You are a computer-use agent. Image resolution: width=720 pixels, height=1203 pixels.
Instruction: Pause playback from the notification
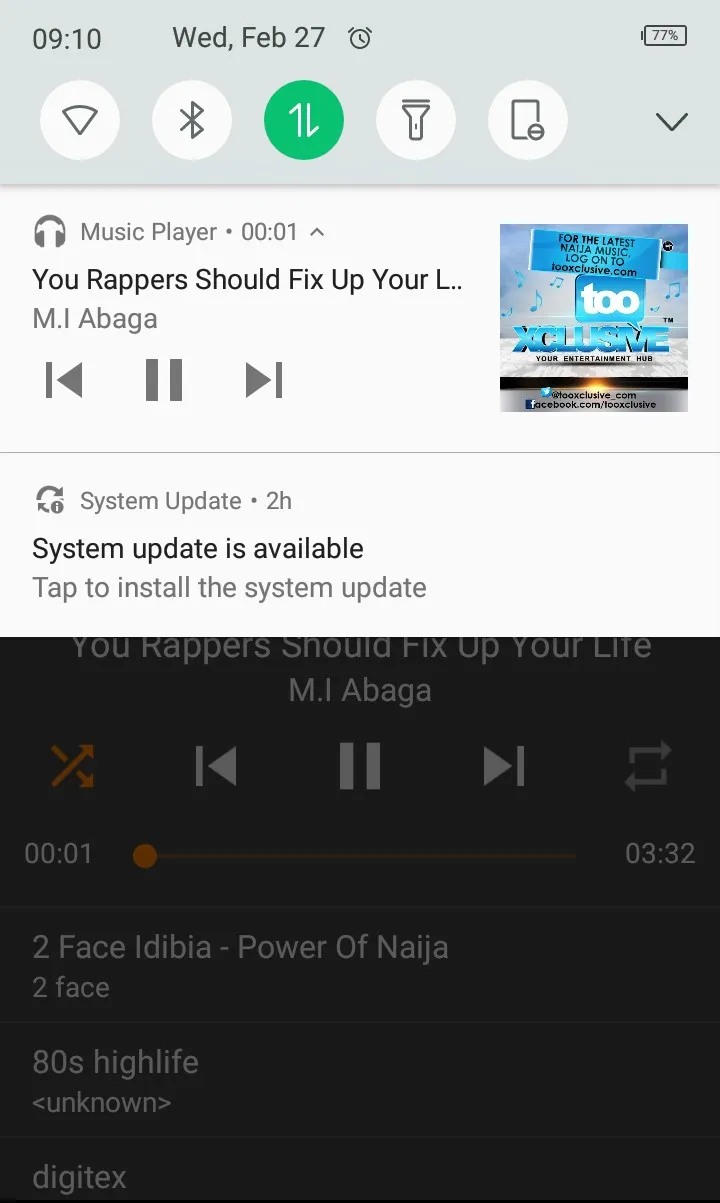(x=164, y=380)
